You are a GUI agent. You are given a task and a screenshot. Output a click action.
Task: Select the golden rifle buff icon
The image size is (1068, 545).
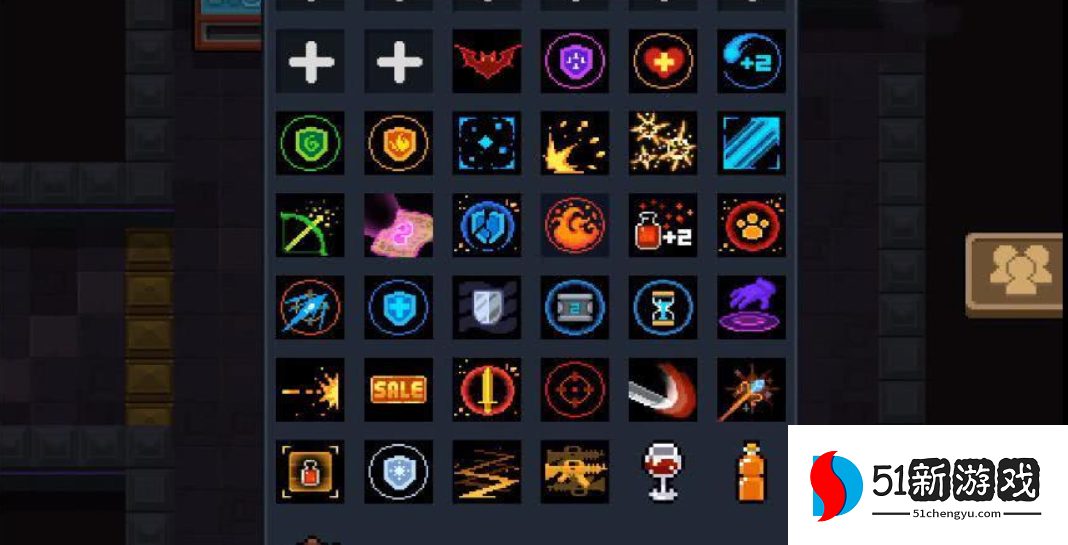click(x=575, y=471)
